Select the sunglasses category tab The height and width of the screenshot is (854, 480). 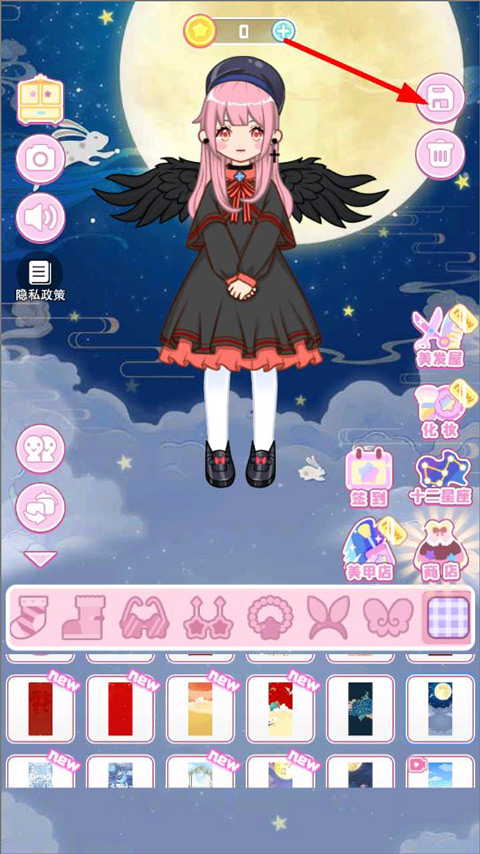coord(144,617)
